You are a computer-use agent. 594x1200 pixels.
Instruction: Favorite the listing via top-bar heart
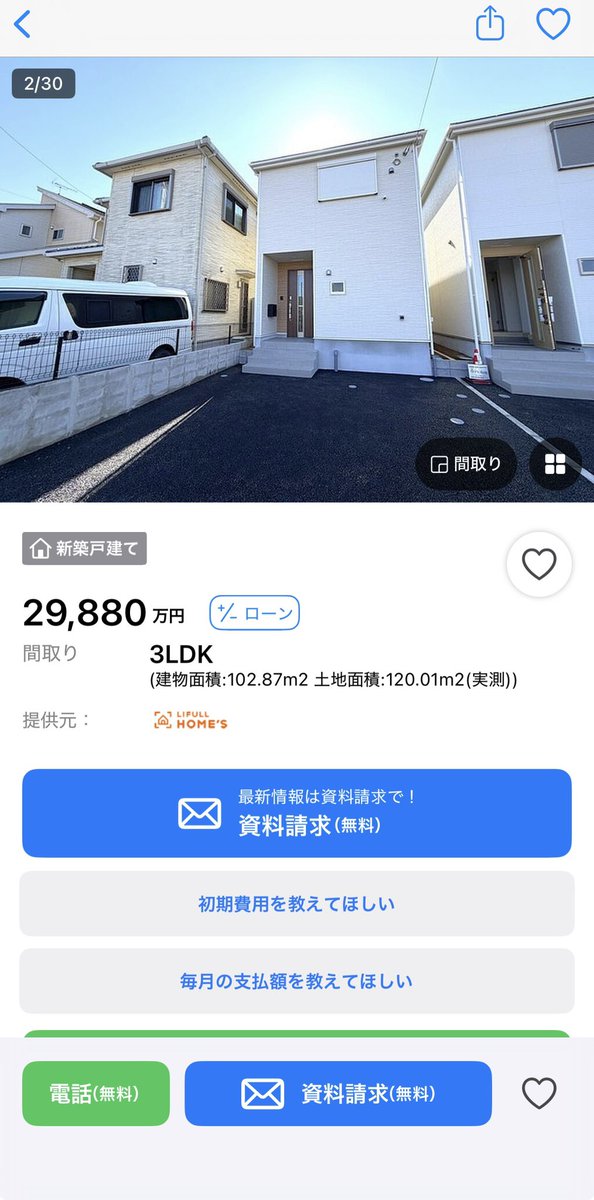pos(553,24)
